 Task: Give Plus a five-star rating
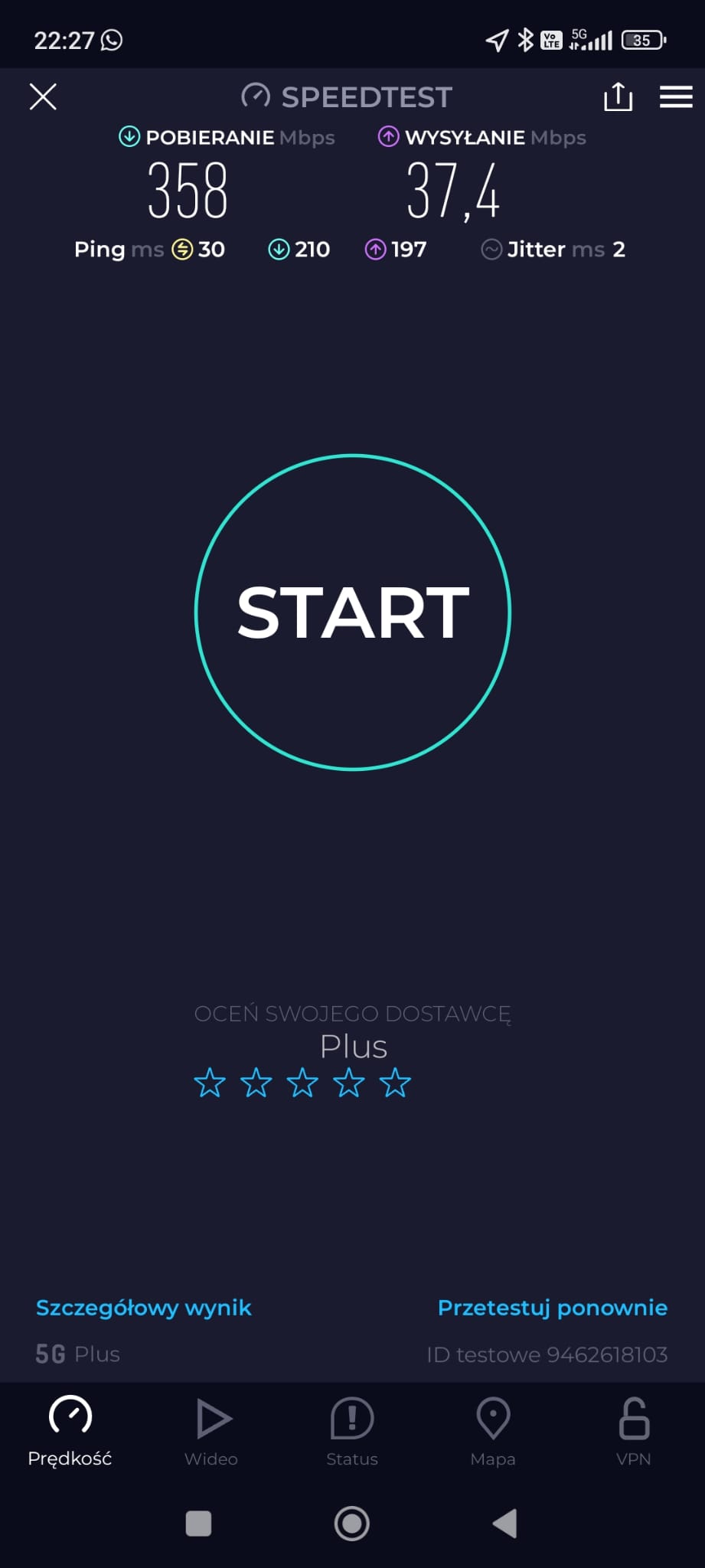[x=395, y=1083]
